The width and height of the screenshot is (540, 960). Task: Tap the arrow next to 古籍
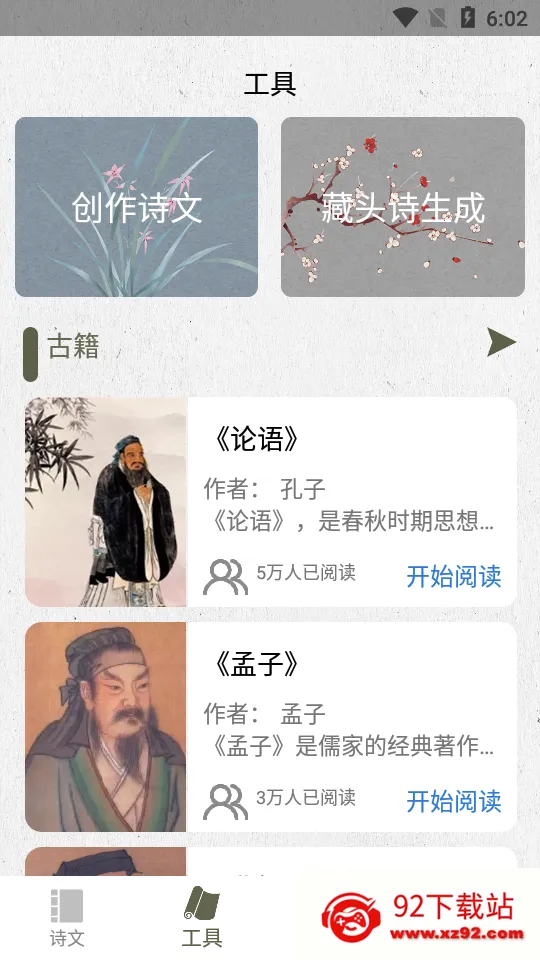[501, 342]
